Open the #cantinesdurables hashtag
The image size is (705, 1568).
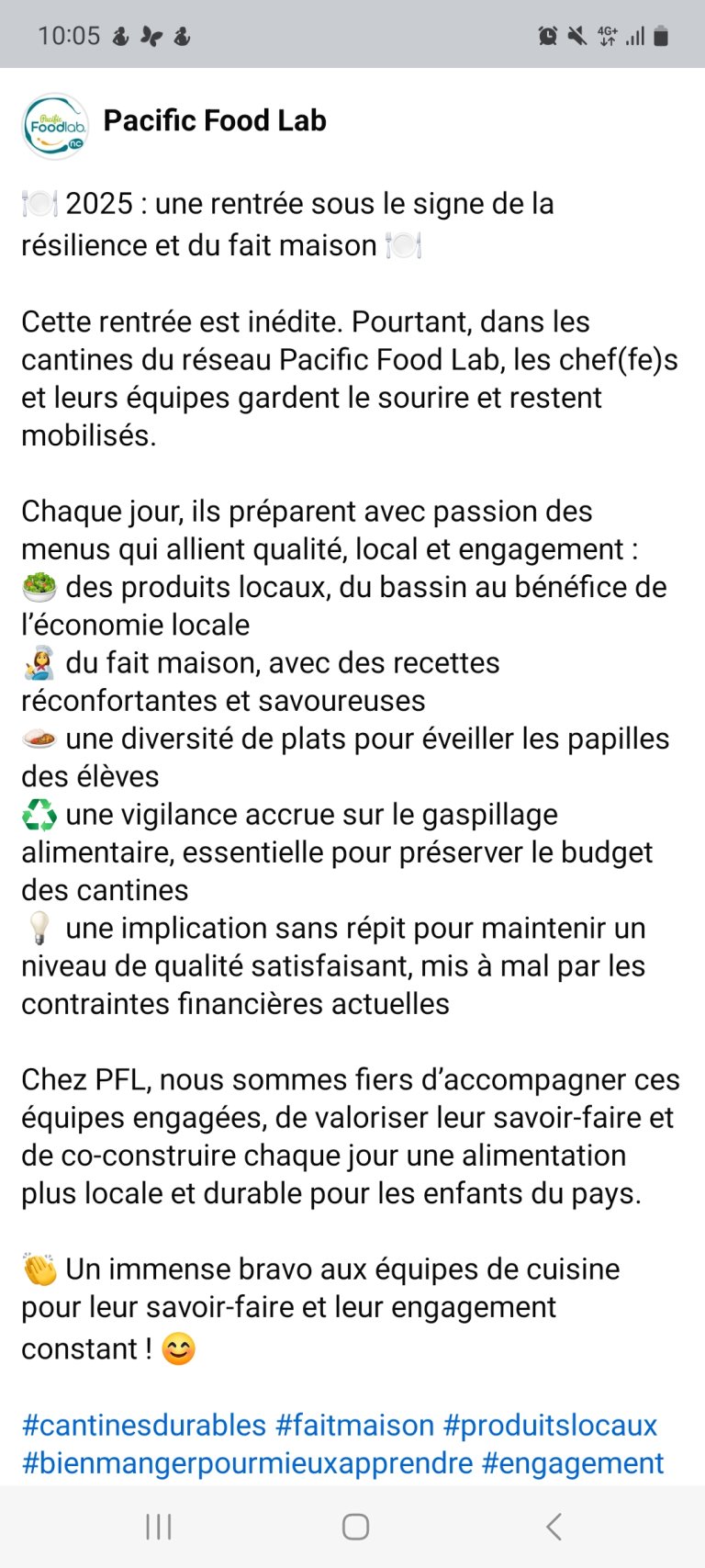point(143,1425)
